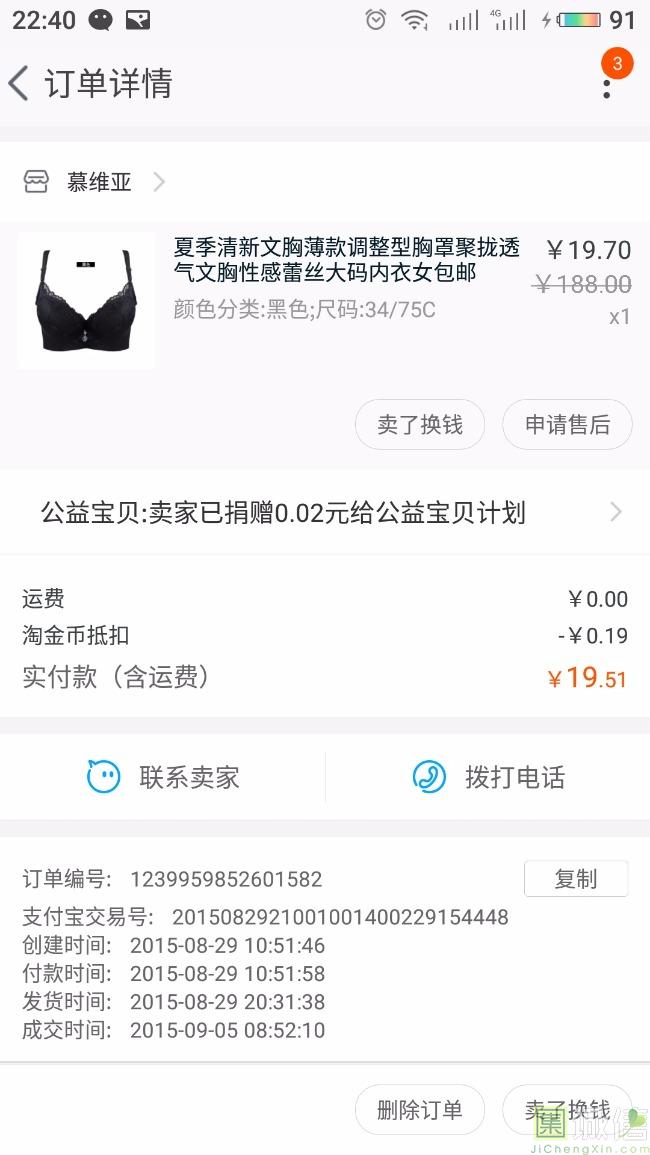Image resolution: width=650 pixels, height=1155 pixels.
Task: Contact the seller via 联系卖家
Action: 163,777
